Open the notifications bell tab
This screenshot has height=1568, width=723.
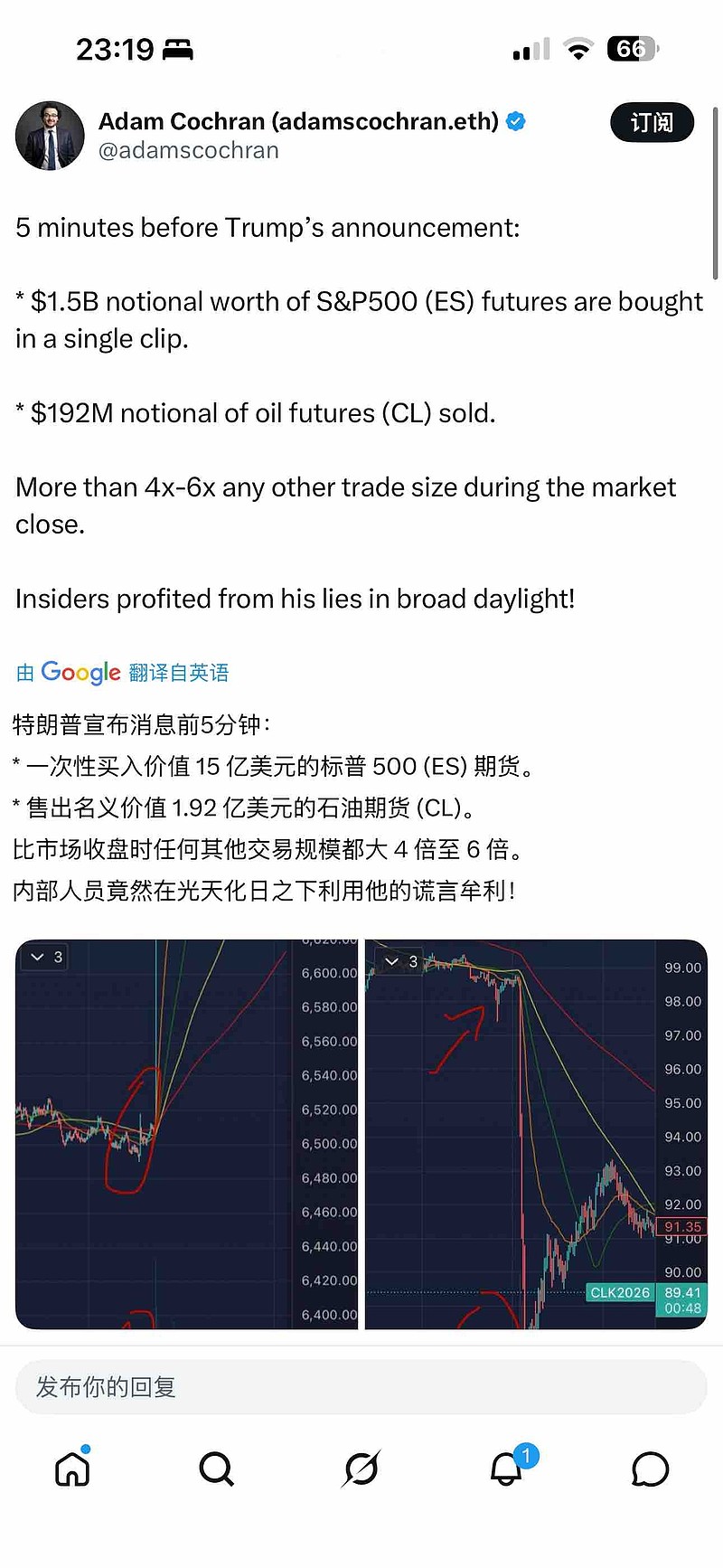coord(507,1469)
